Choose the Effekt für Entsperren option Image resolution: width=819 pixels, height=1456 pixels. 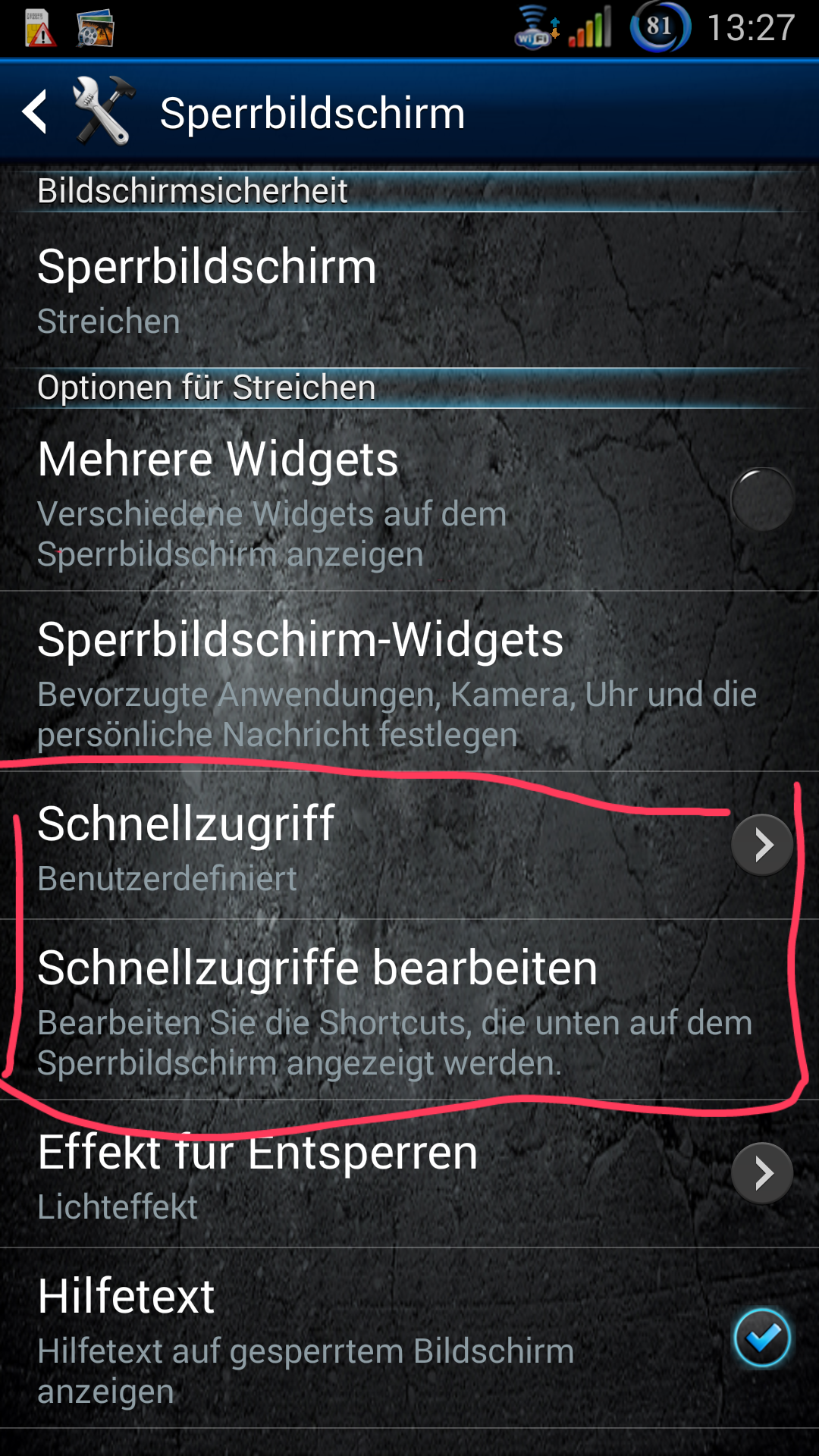point(409,1174)
